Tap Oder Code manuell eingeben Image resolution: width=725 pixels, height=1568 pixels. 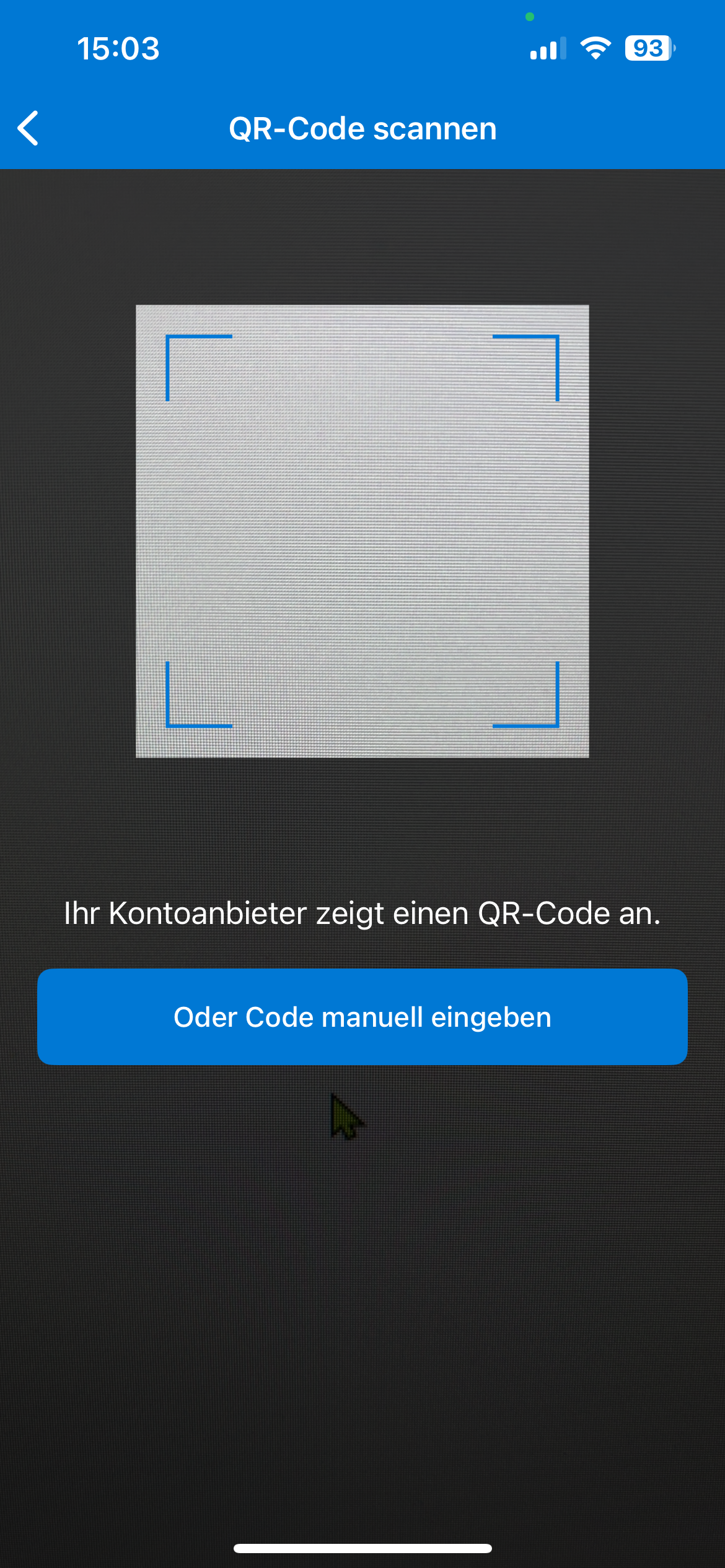(362, 1017)
